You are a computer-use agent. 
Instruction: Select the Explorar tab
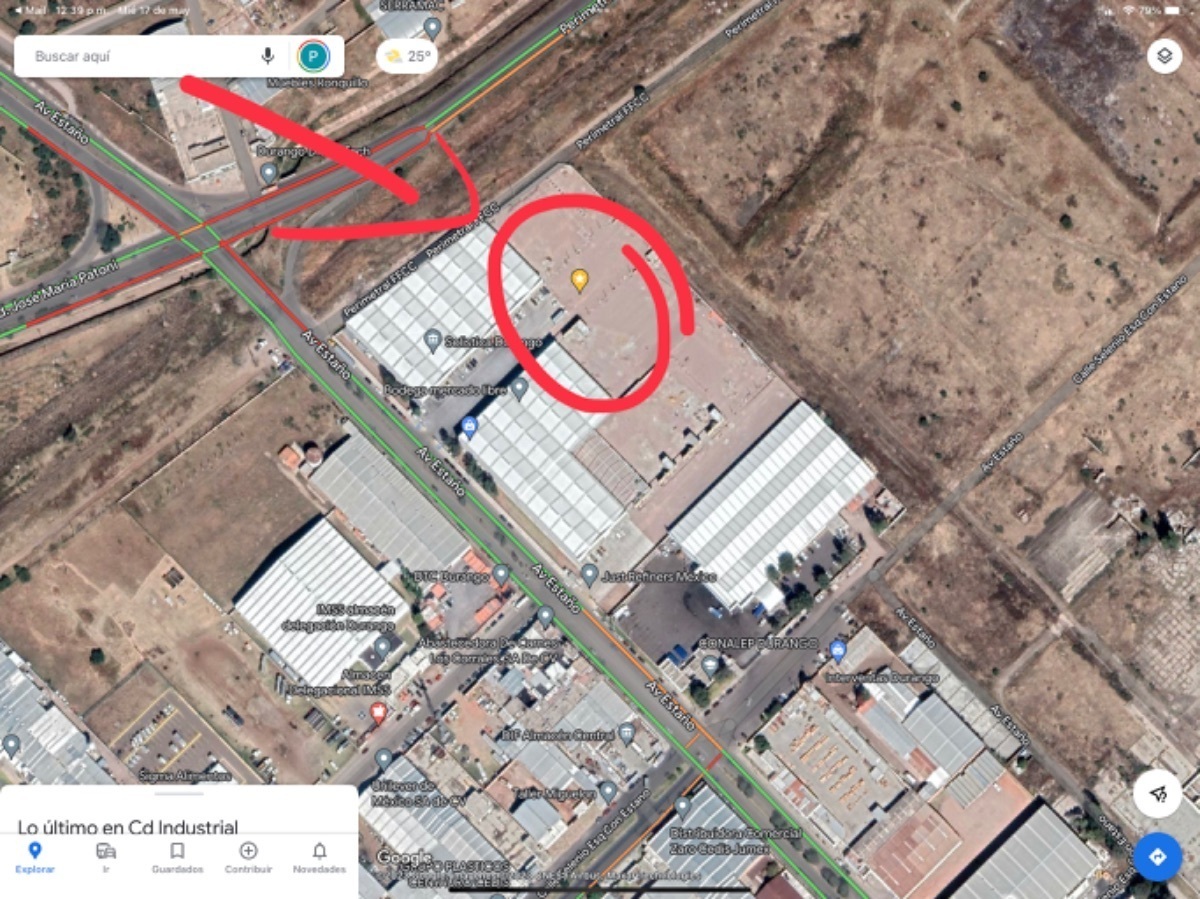[x=35, y=856]
